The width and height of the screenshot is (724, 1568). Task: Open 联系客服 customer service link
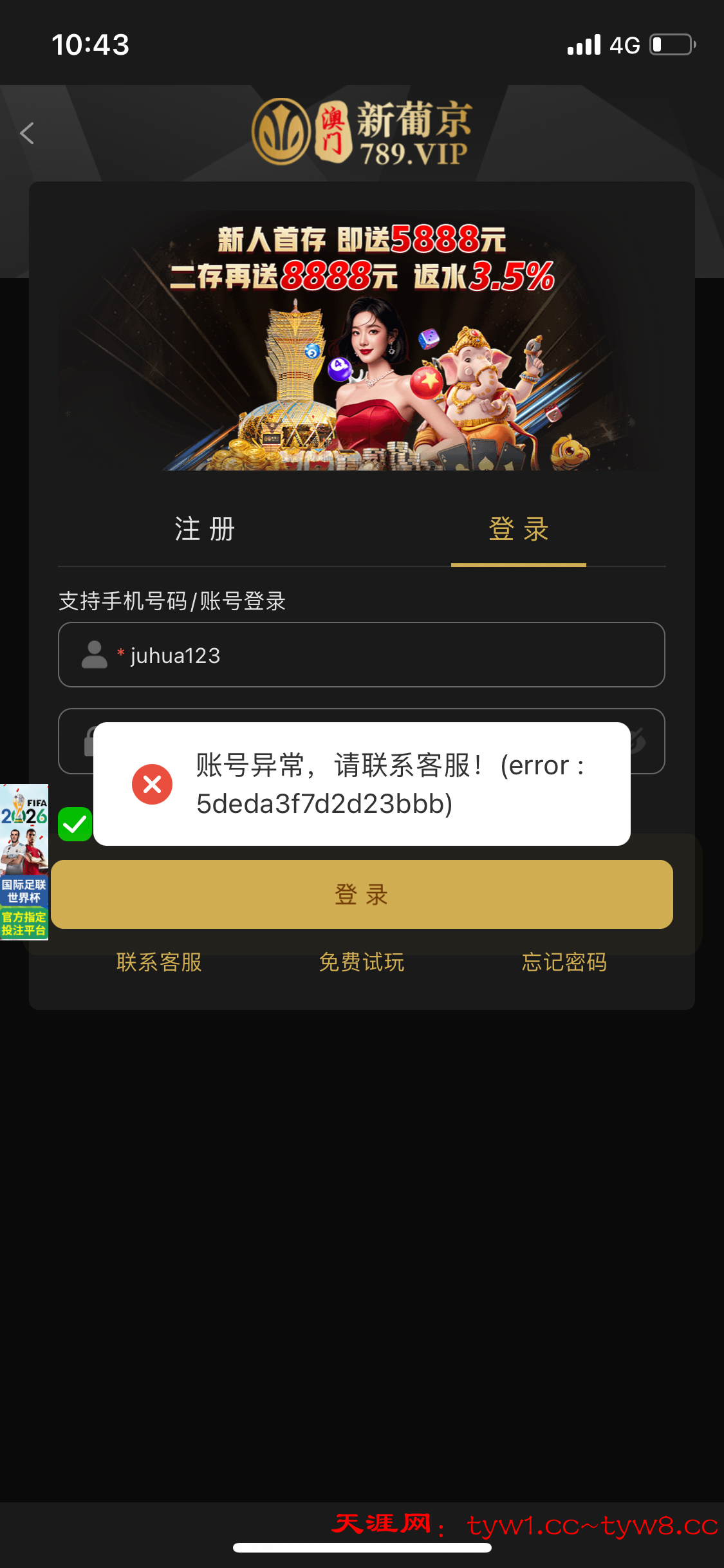coord(159,962)
